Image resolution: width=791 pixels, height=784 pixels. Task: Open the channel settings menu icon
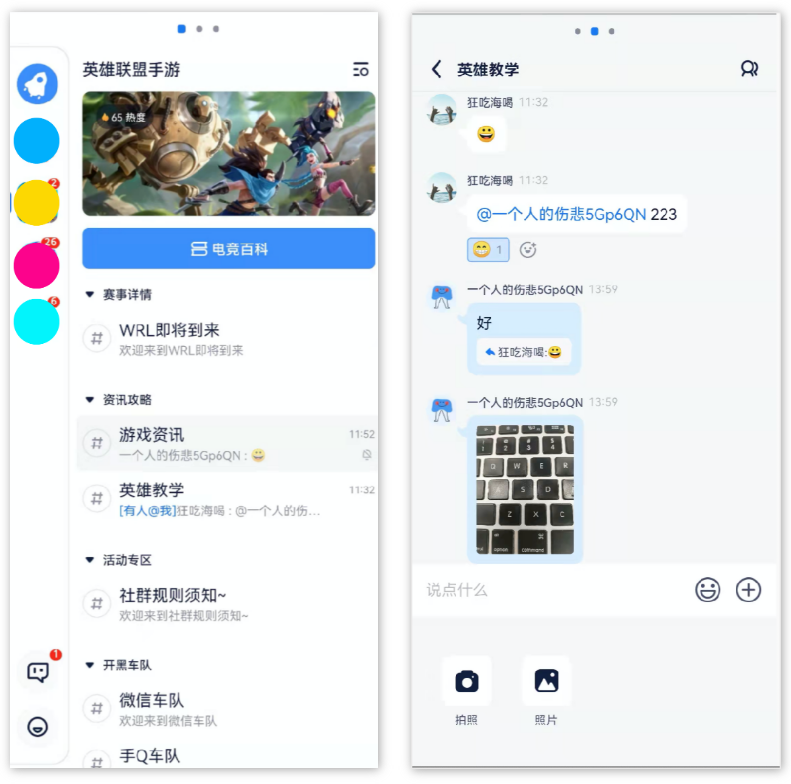point(361,69)
